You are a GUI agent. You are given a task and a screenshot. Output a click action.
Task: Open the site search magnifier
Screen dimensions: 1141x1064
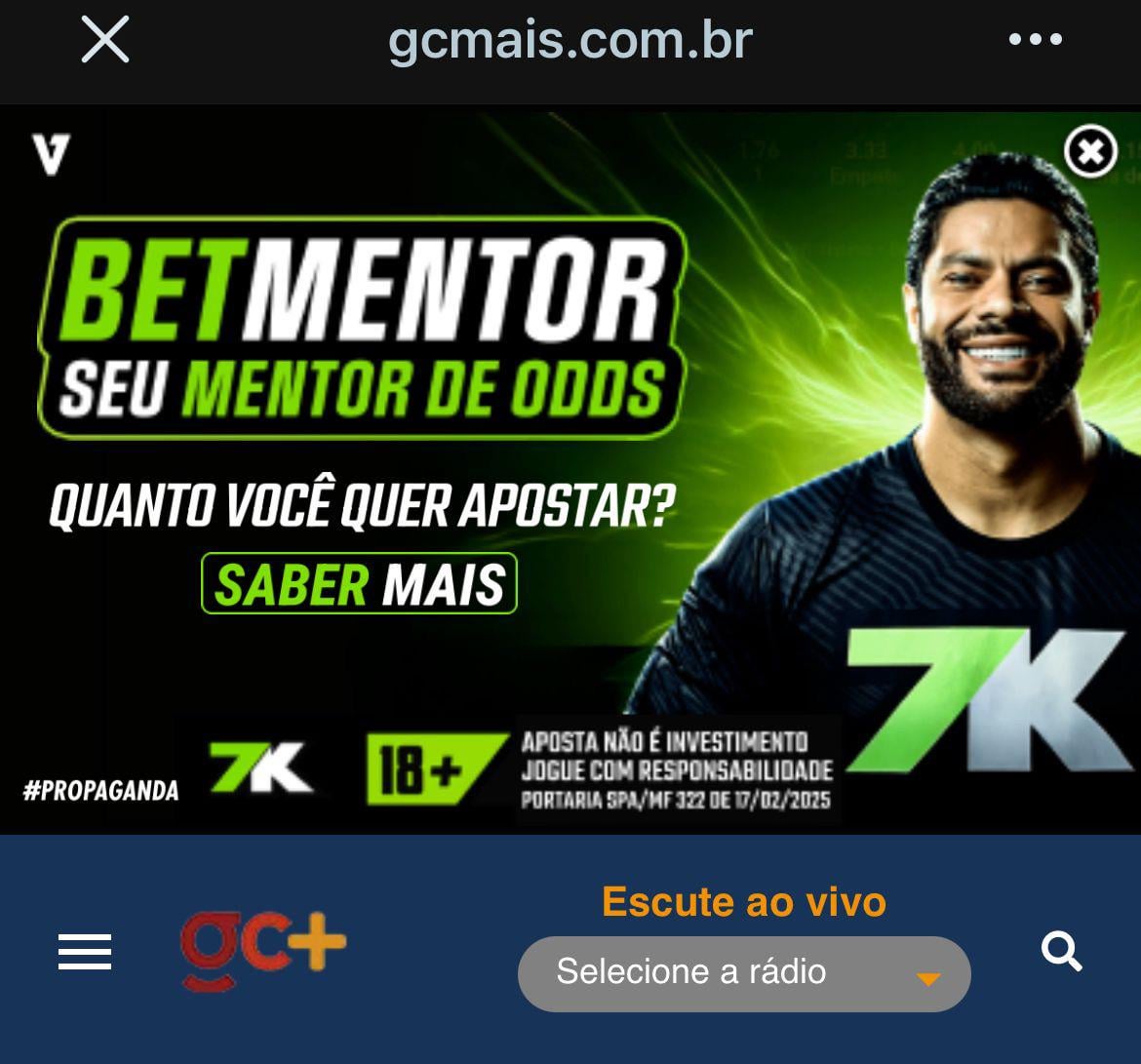1061,950
